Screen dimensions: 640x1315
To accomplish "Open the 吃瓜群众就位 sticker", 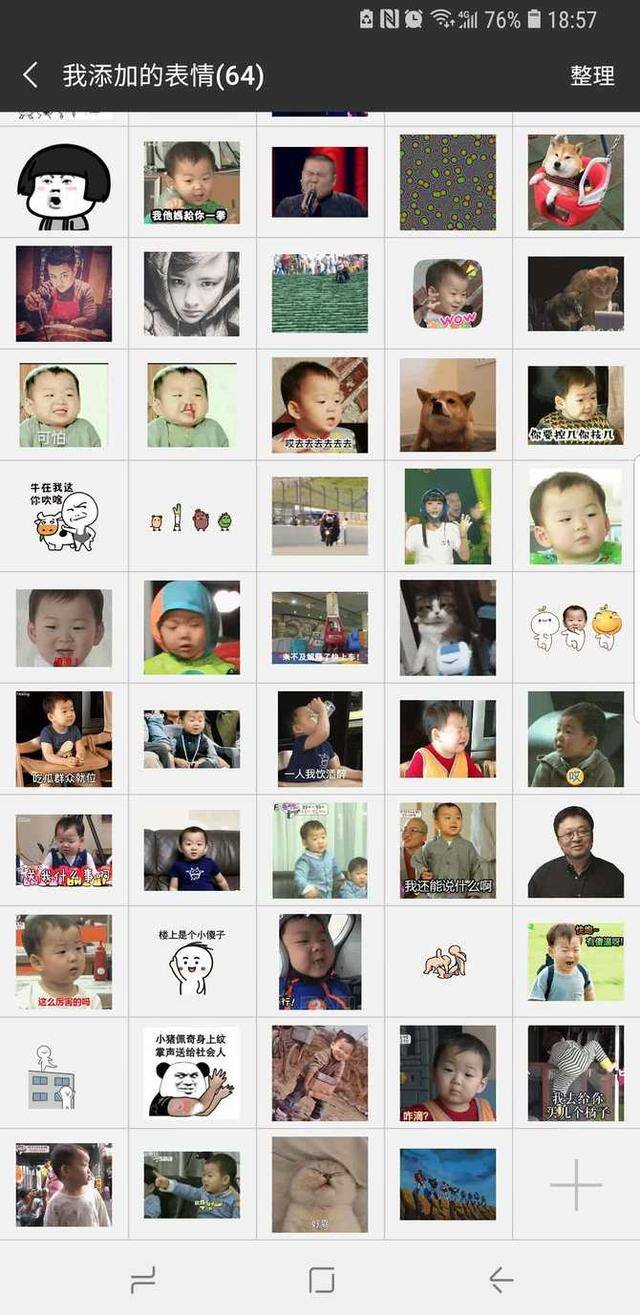I will [x=64, y=739].
